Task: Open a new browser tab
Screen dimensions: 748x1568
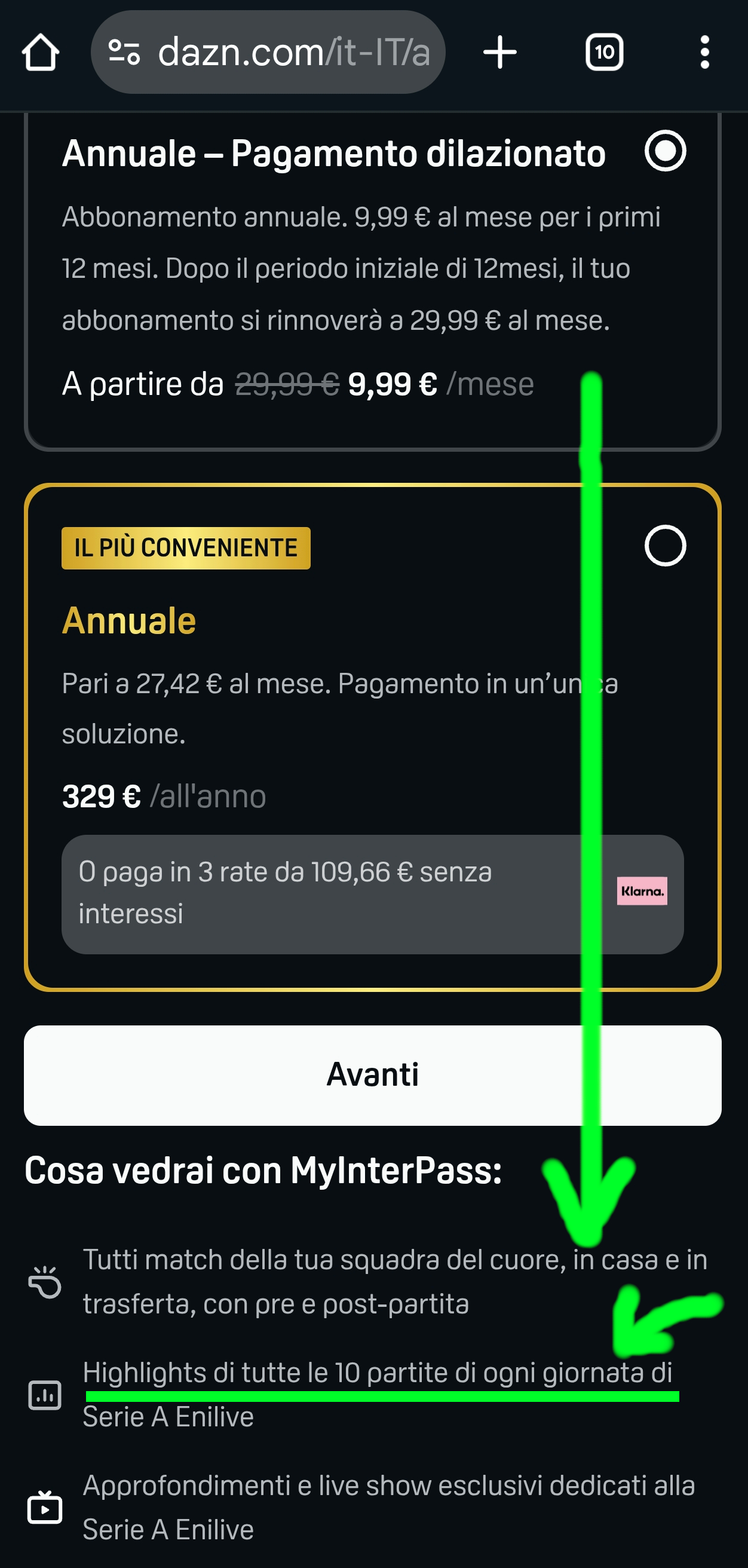Action: click(499, 53)
